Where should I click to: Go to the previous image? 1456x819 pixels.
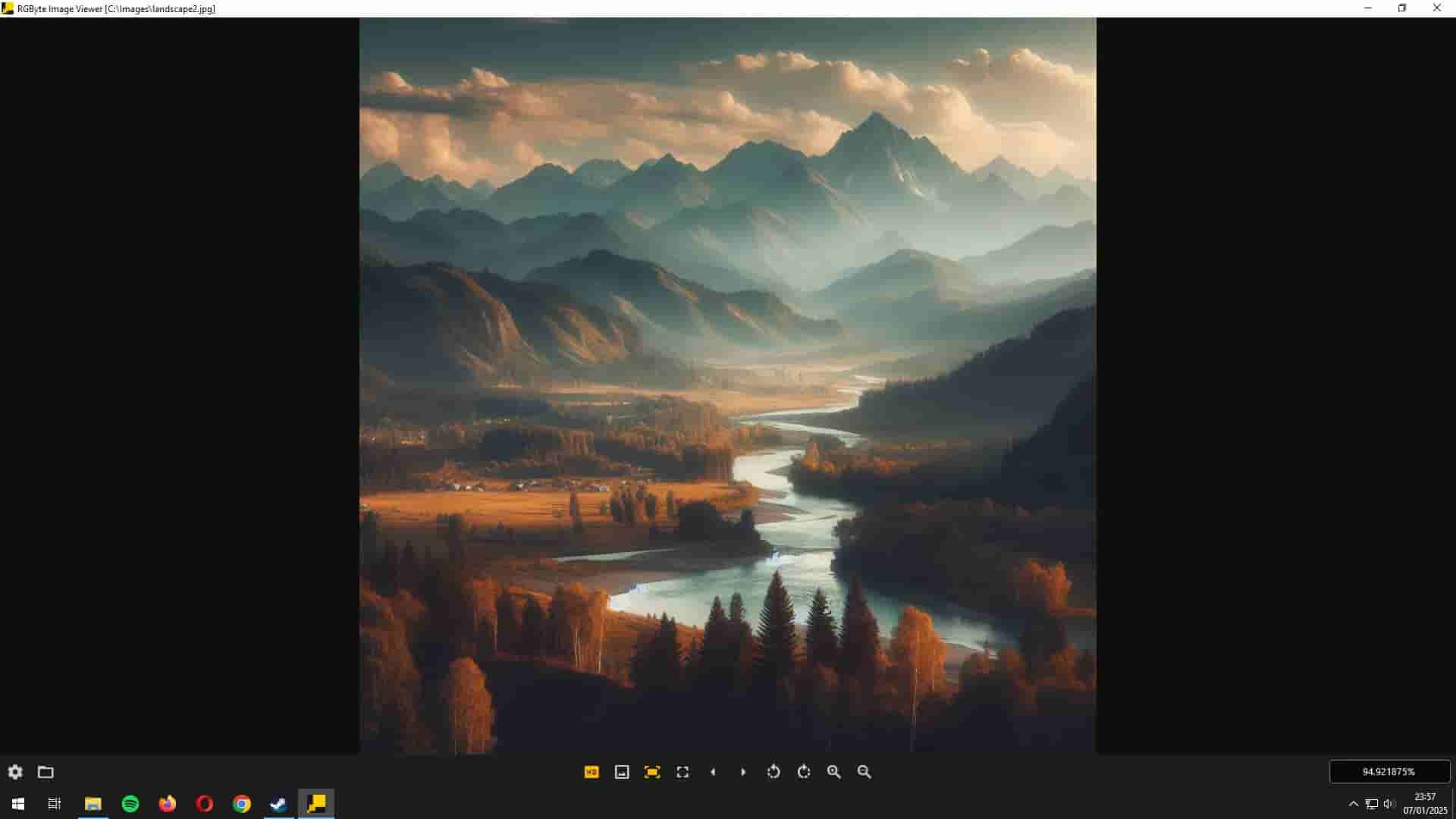(713, 772)
